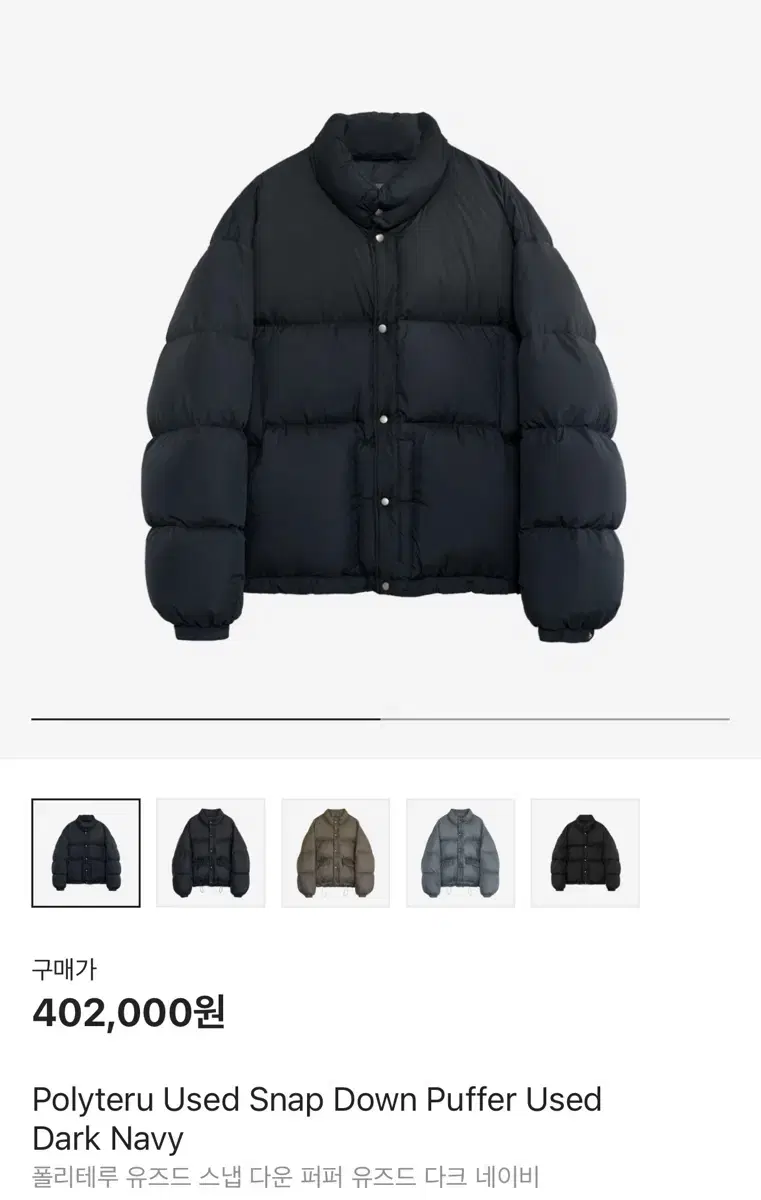Select the last black puffer thumbnail

586,852
